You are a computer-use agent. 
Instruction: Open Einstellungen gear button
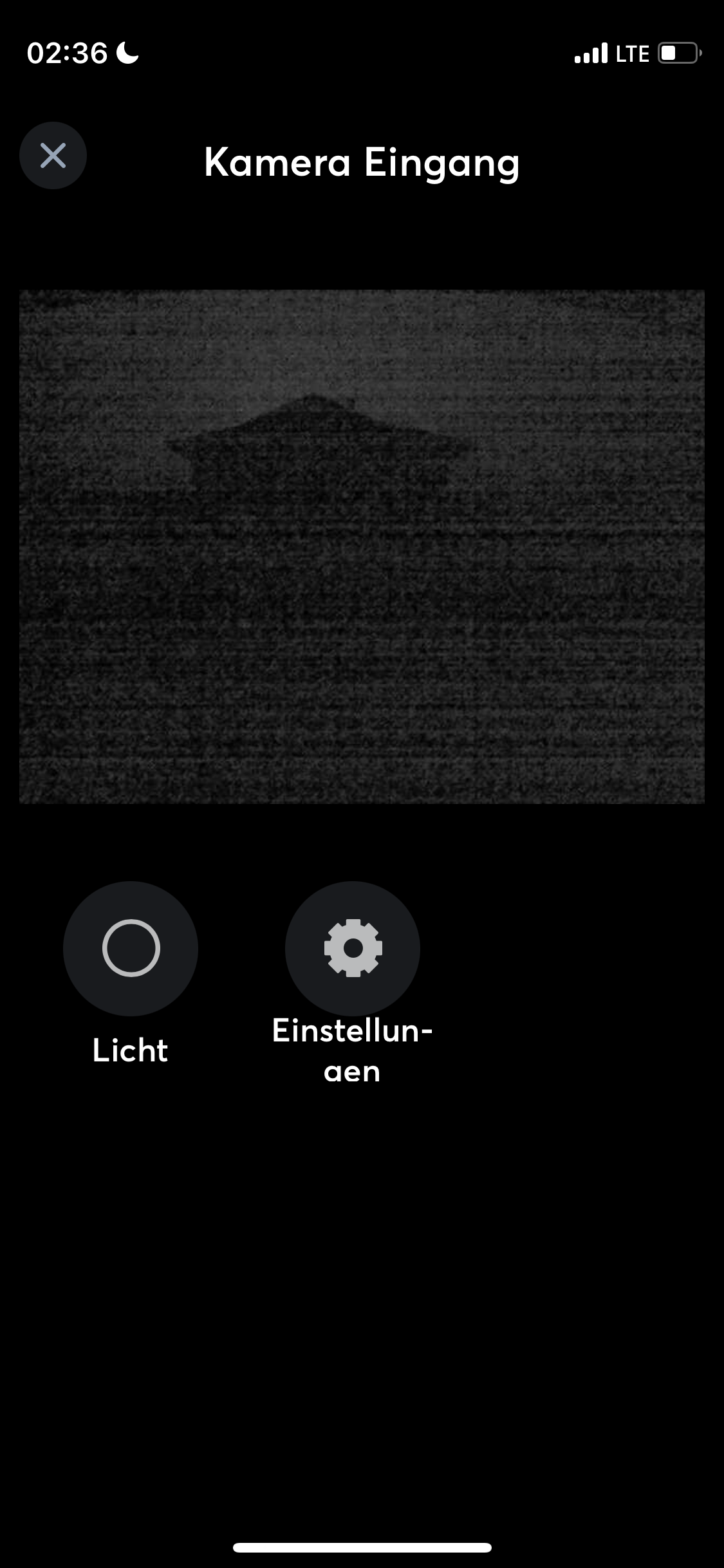[353, 948]
